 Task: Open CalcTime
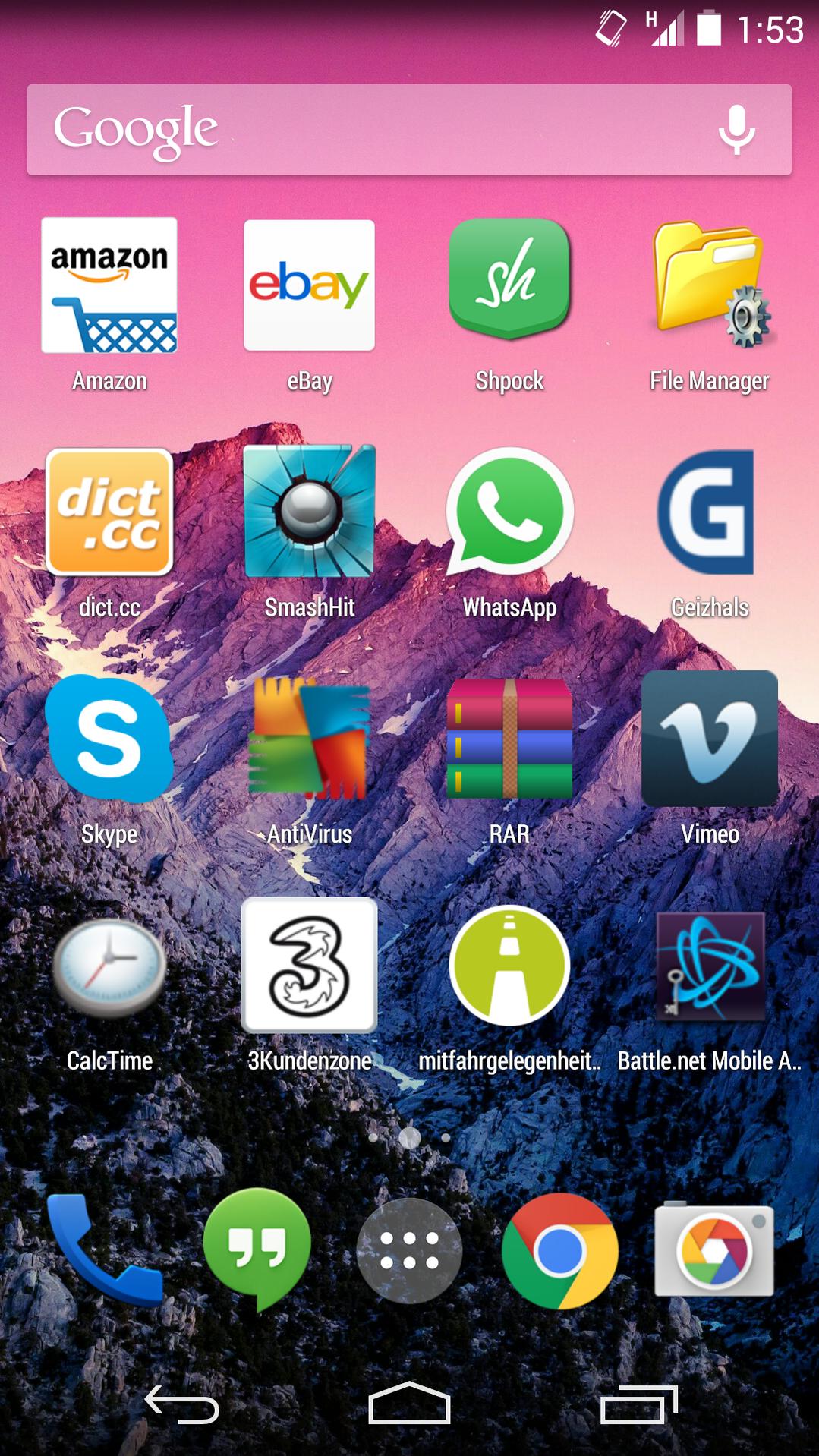click(109, 966)
